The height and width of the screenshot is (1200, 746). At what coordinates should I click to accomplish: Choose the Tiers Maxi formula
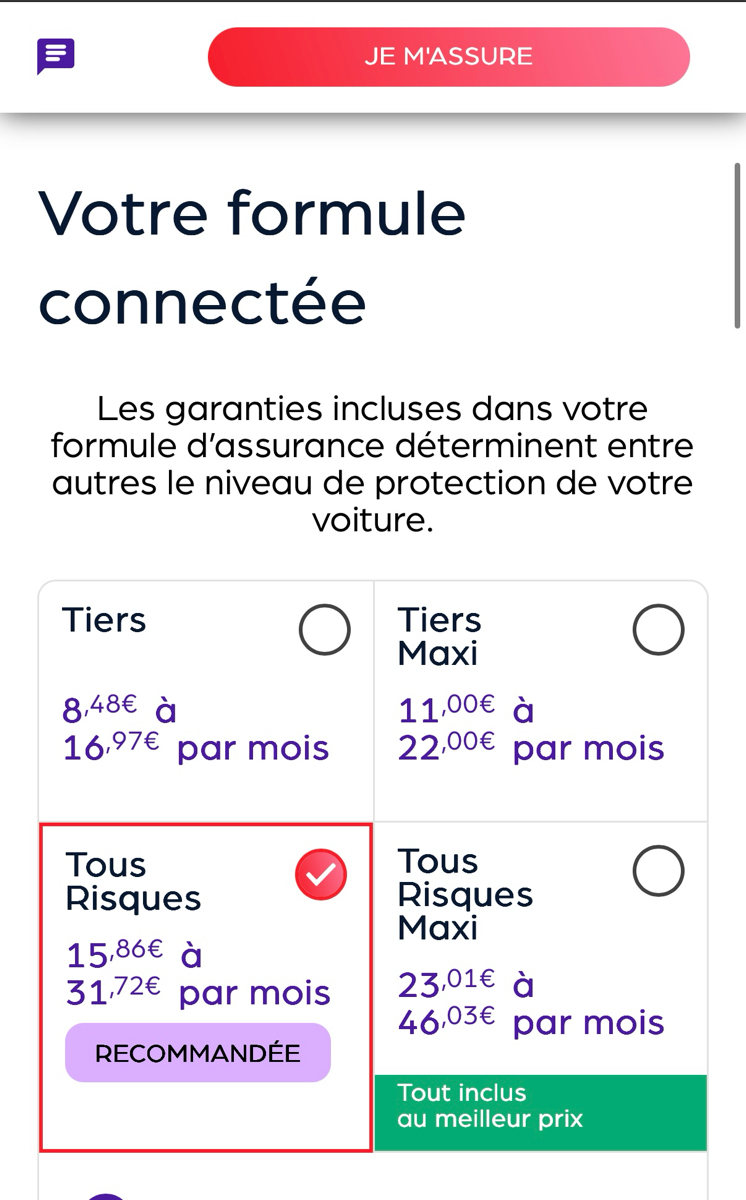click(659, 630)
